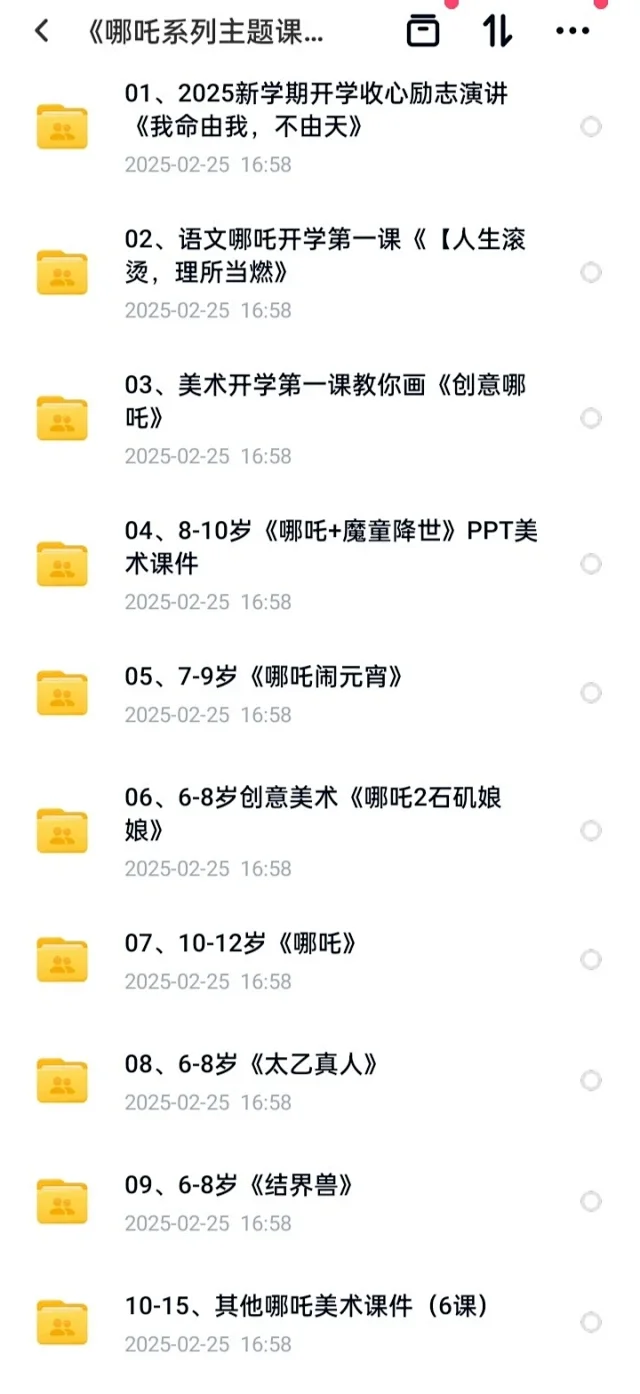Open folder 01 《我命由我，不由天》
Screen dimensions: 640x1394
(320, 128)
